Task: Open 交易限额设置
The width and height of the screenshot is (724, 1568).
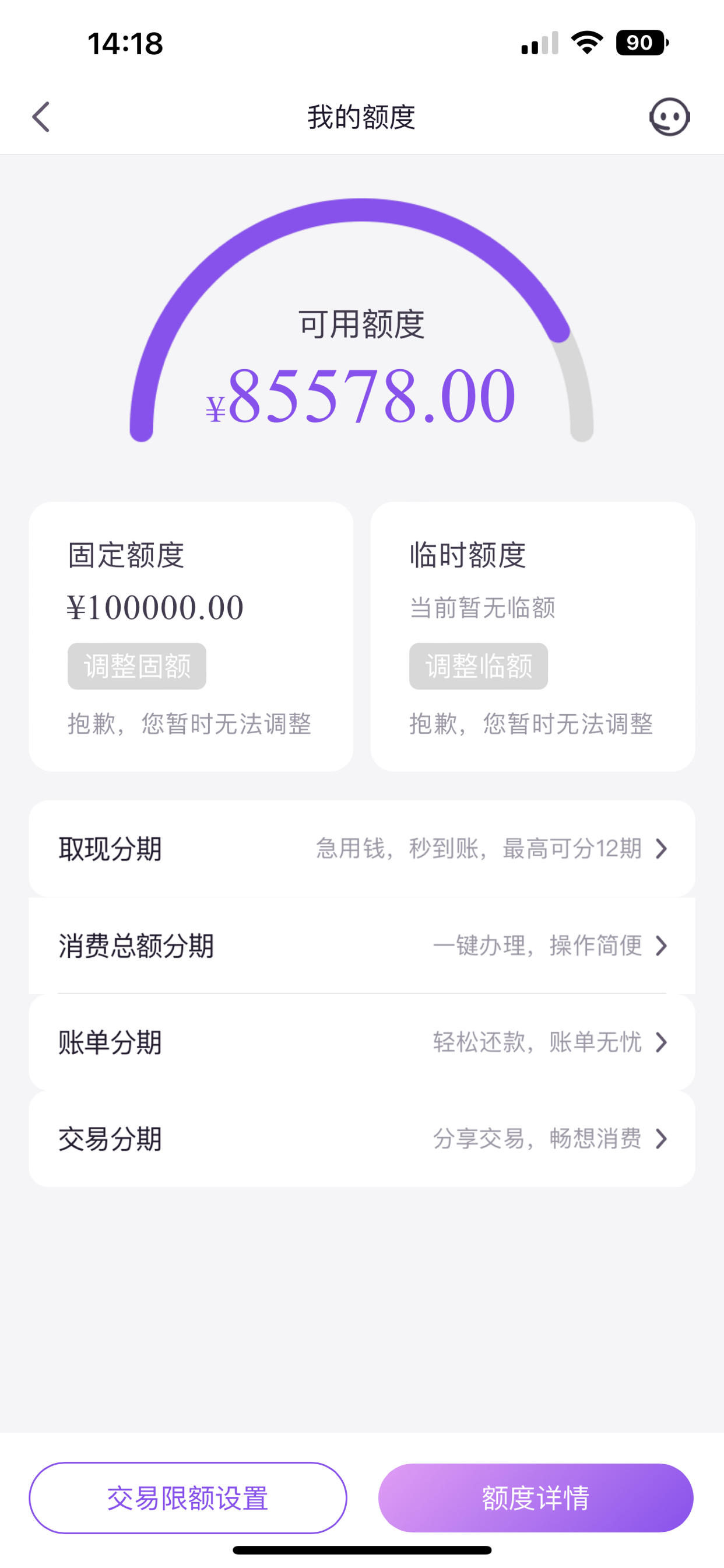Action: (188, 1498)
